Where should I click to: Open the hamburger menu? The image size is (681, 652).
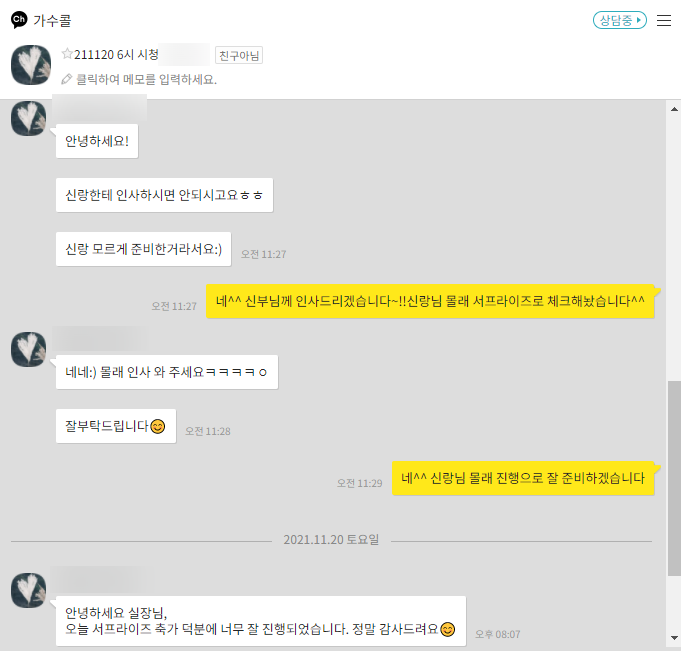(x=664, y=20)
